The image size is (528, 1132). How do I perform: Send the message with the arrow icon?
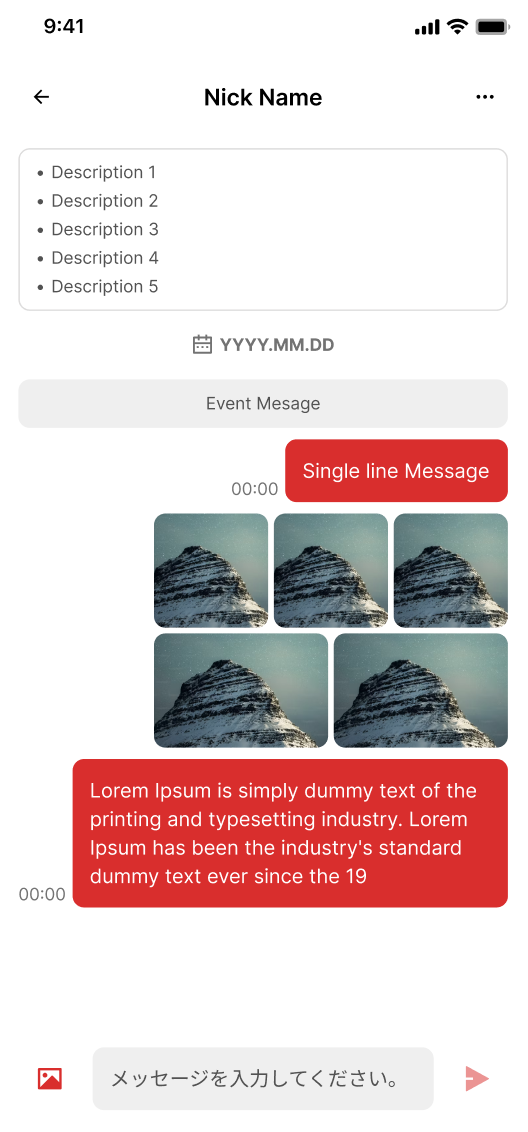477,1079
